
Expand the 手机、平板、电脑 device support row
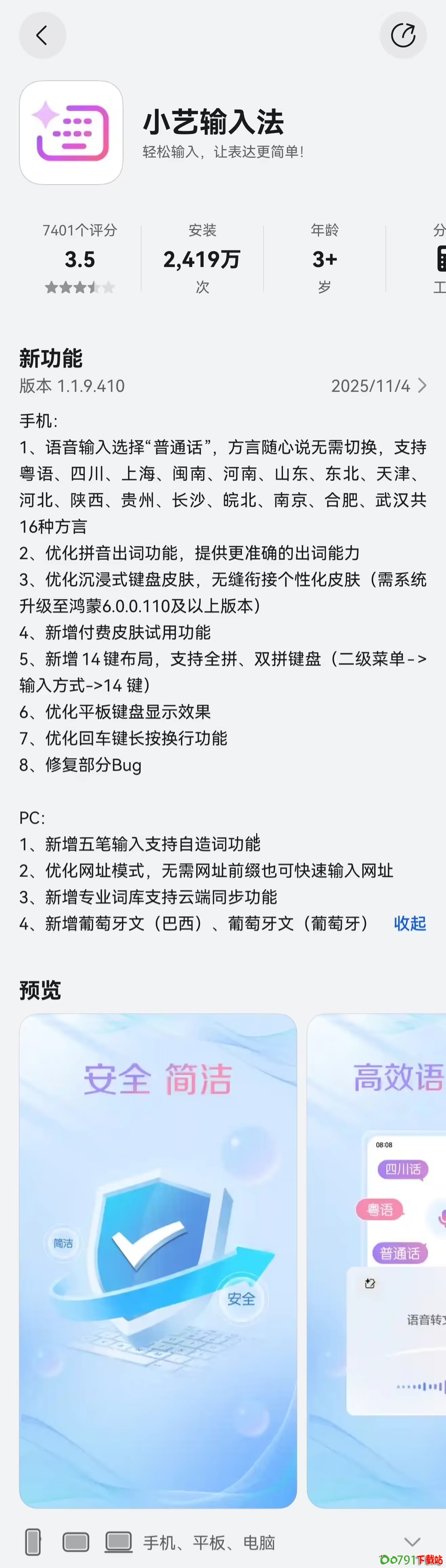click(412, 1541)
